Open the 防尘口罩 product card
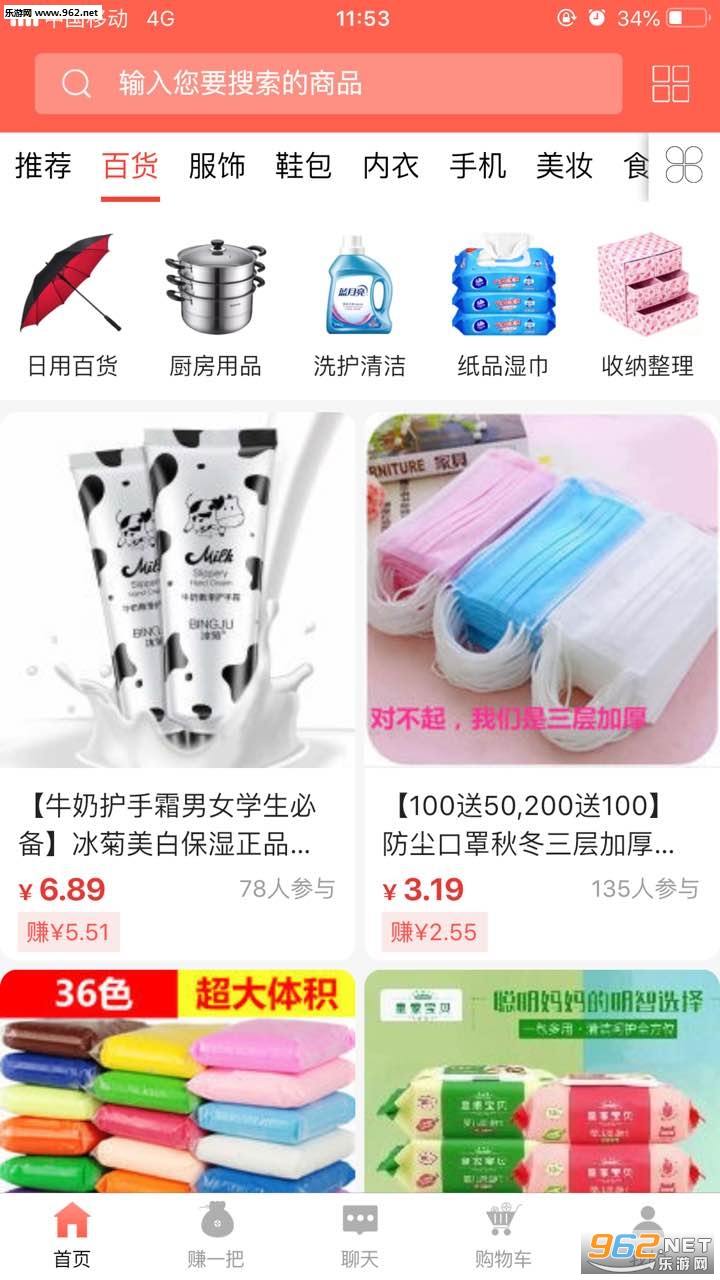 coord(541,685)
